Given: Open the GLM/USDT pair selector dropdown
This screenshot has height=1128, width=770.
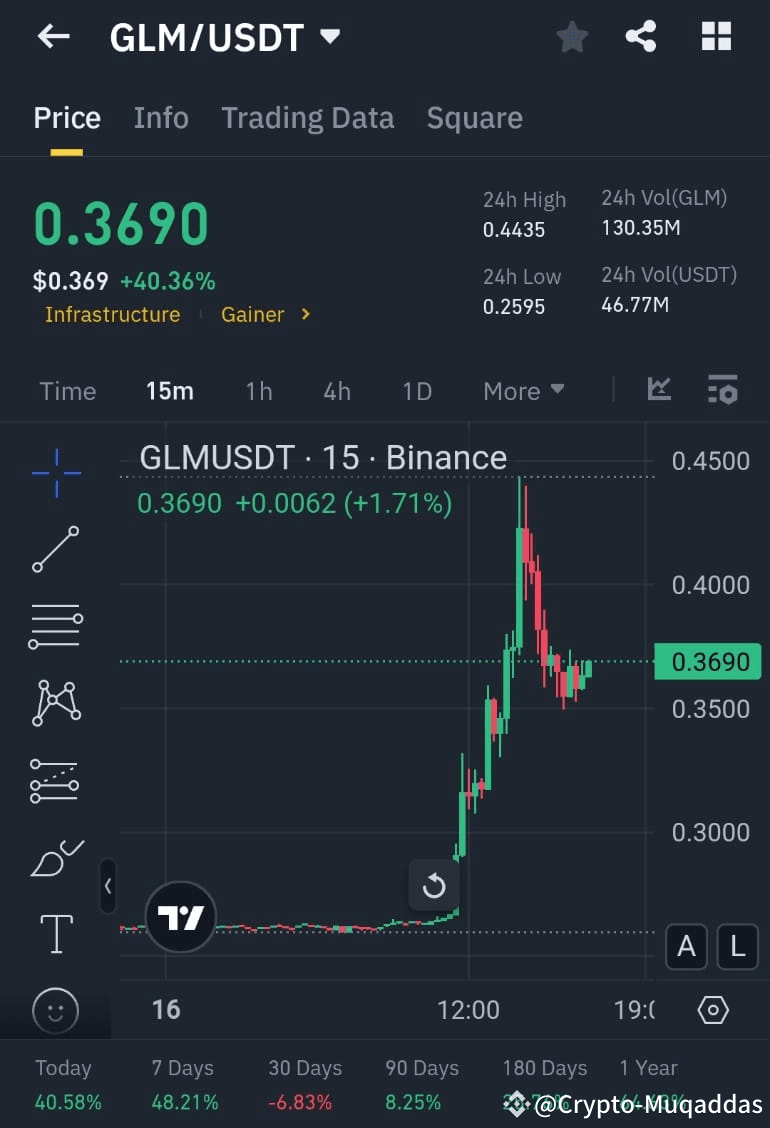Looking at the screenshot, I should pyautogui.click(x=330, y=36).
